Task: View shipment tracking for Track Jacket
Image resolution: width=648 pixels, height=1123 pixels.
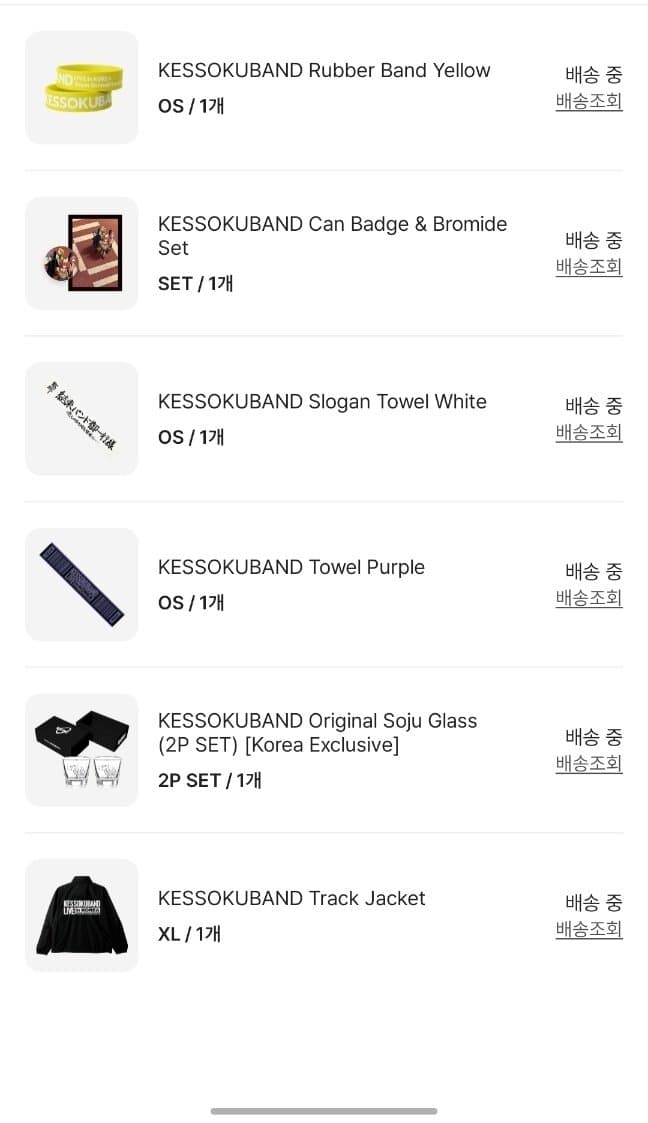Action: point(589,929)
